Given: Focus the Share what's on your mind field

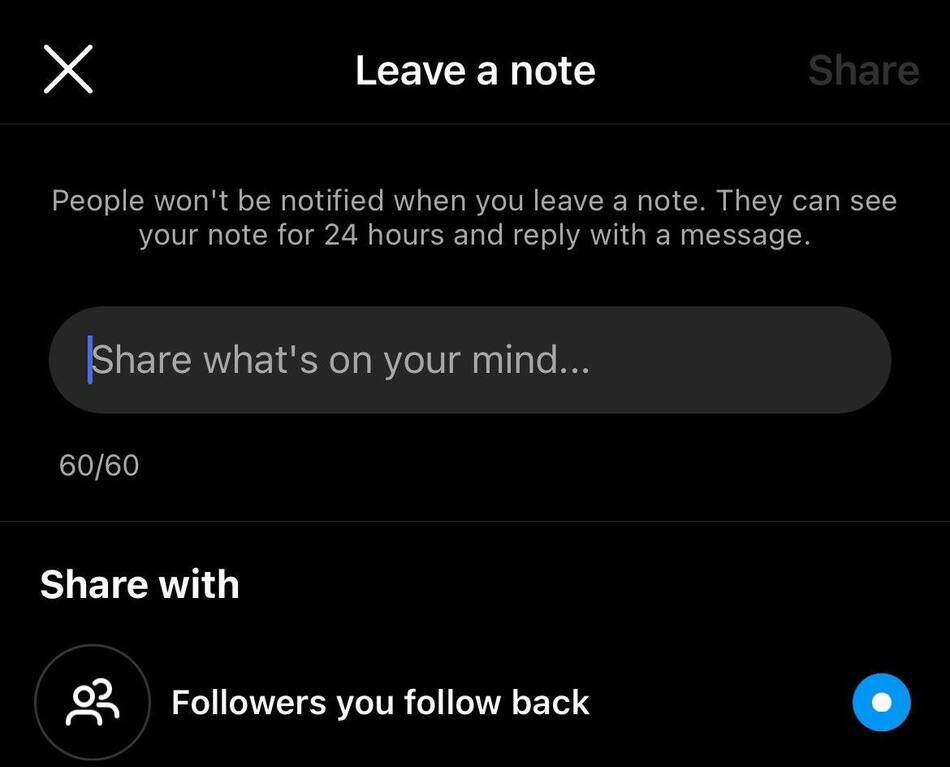Looking at the screenshot, I should pos(469,360).
